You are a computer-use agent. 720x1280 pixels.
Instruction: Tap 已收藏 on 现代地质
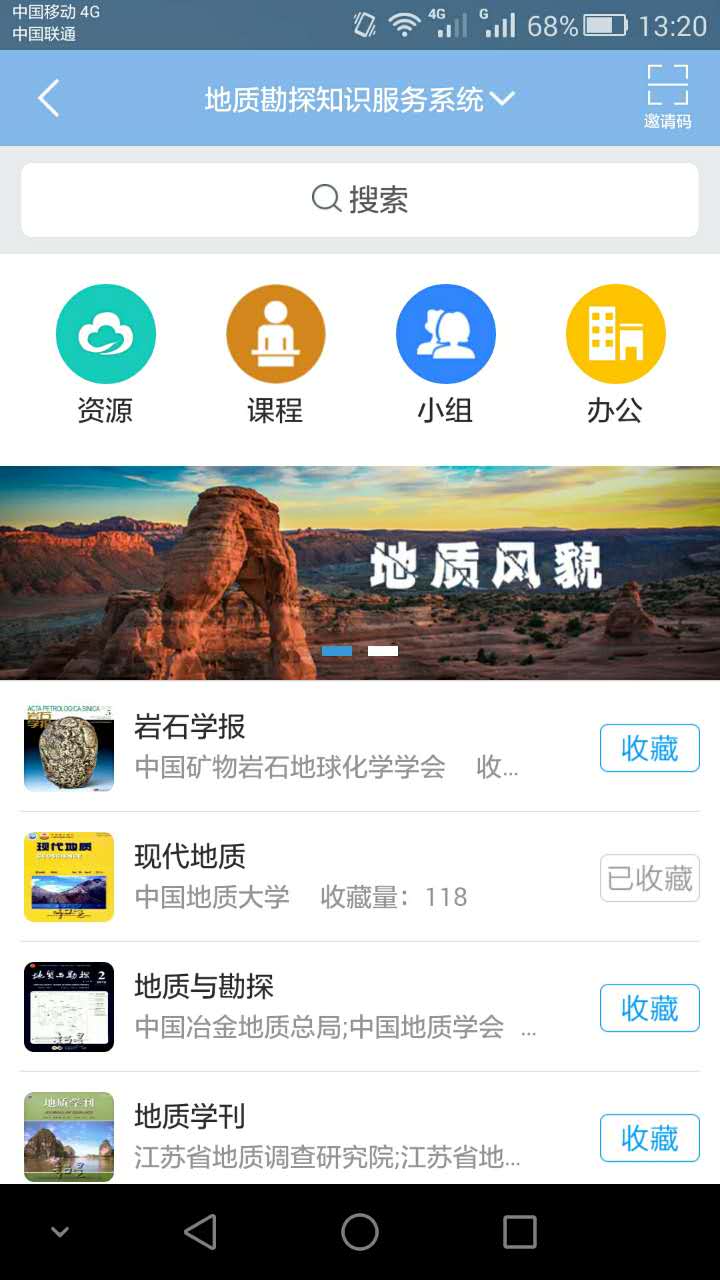point(649,878)
